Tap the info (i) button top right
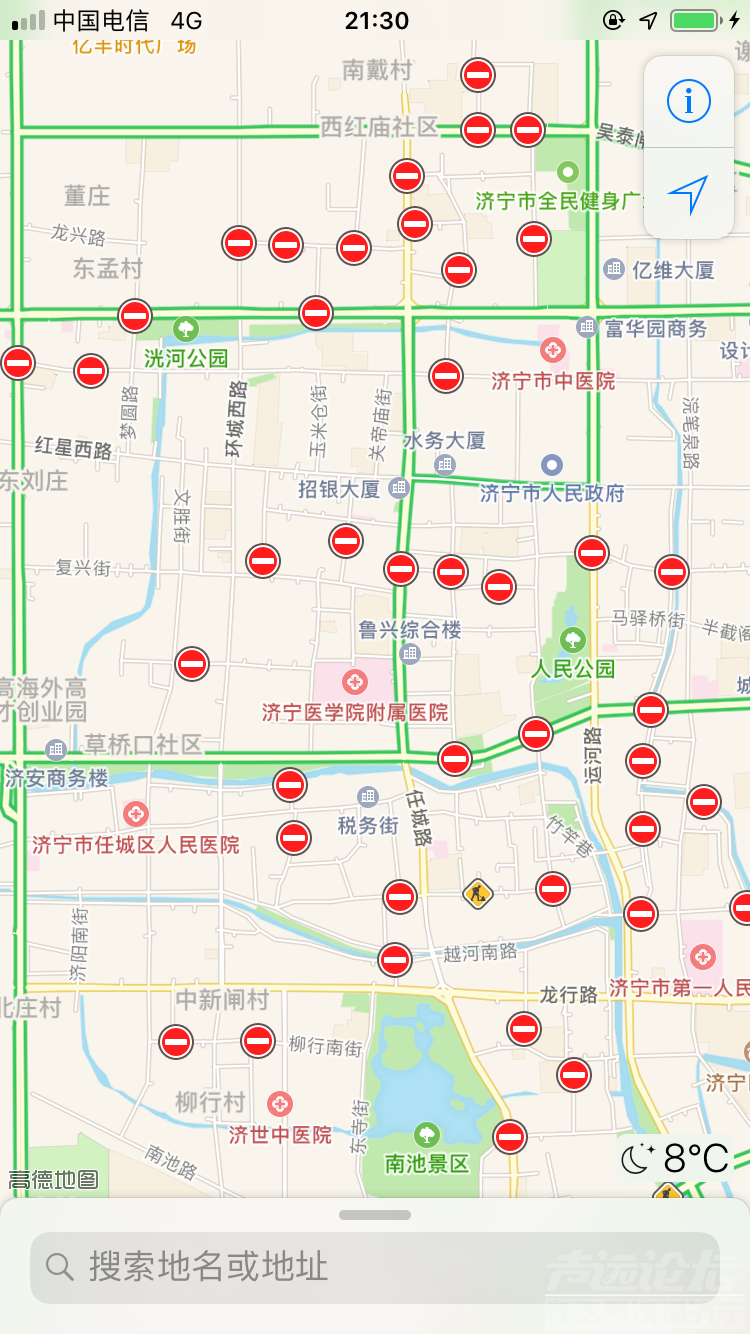The width and height of the screenshot is (750, 1334). coord(687,101)
